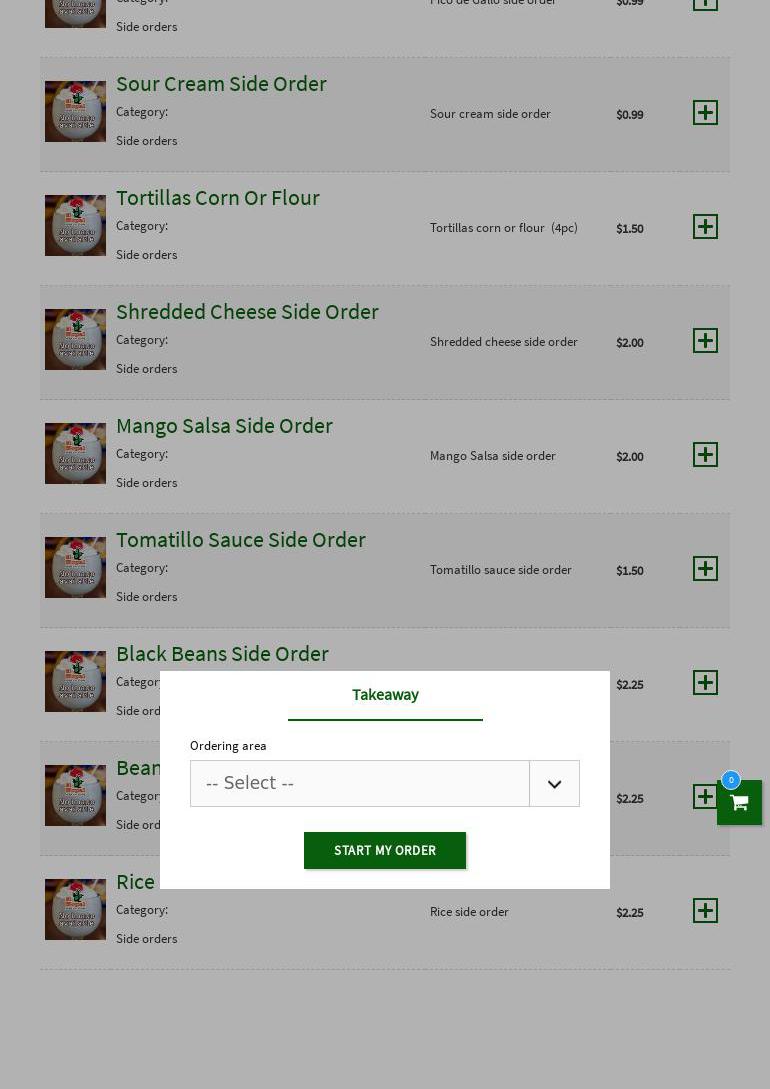
Task: Open Tortillas Corn Or Flour item page
Action: point(217,197)
